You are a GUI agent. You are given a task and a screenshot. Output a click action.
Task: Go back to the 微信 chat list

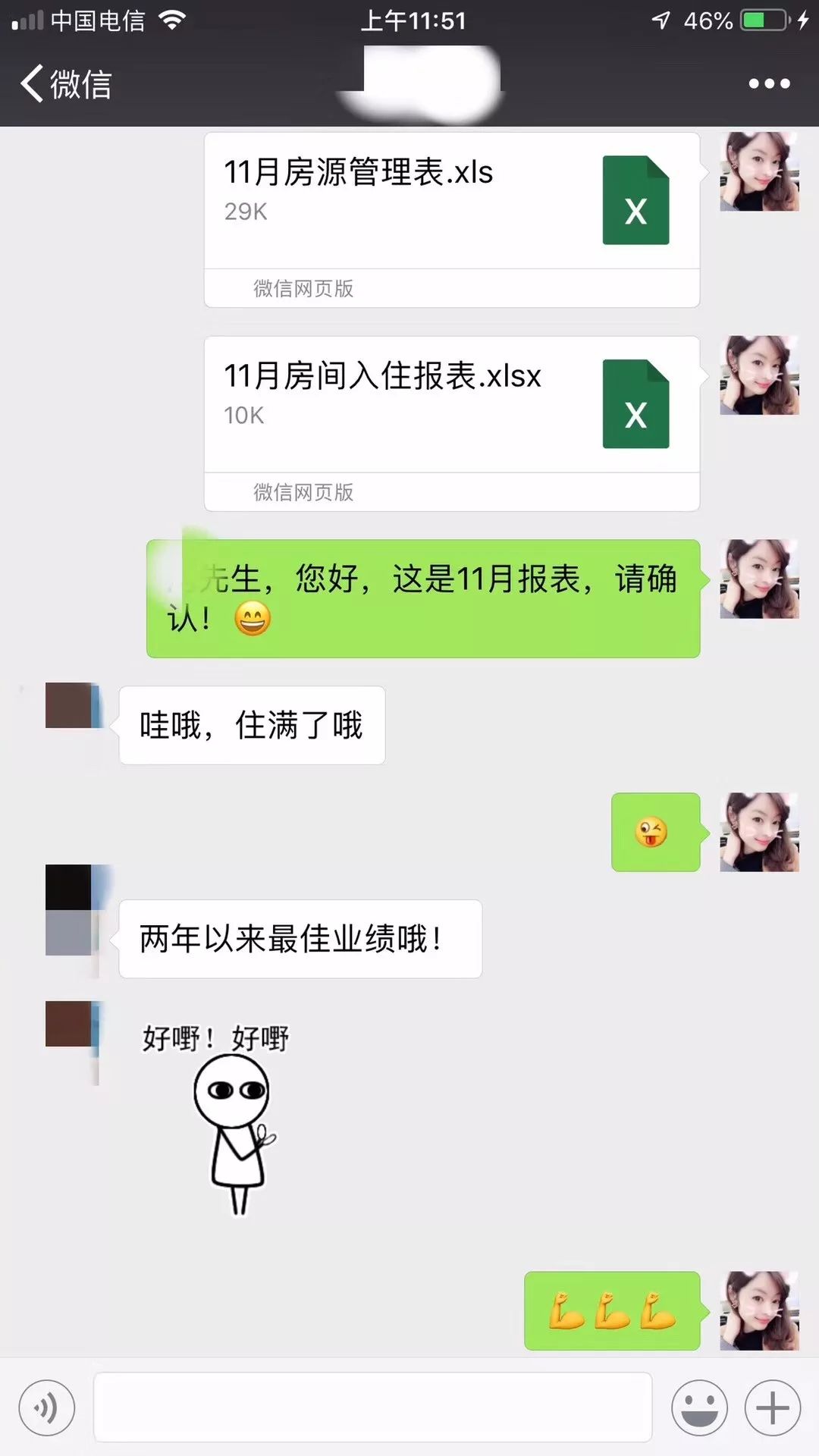[67, 83]
